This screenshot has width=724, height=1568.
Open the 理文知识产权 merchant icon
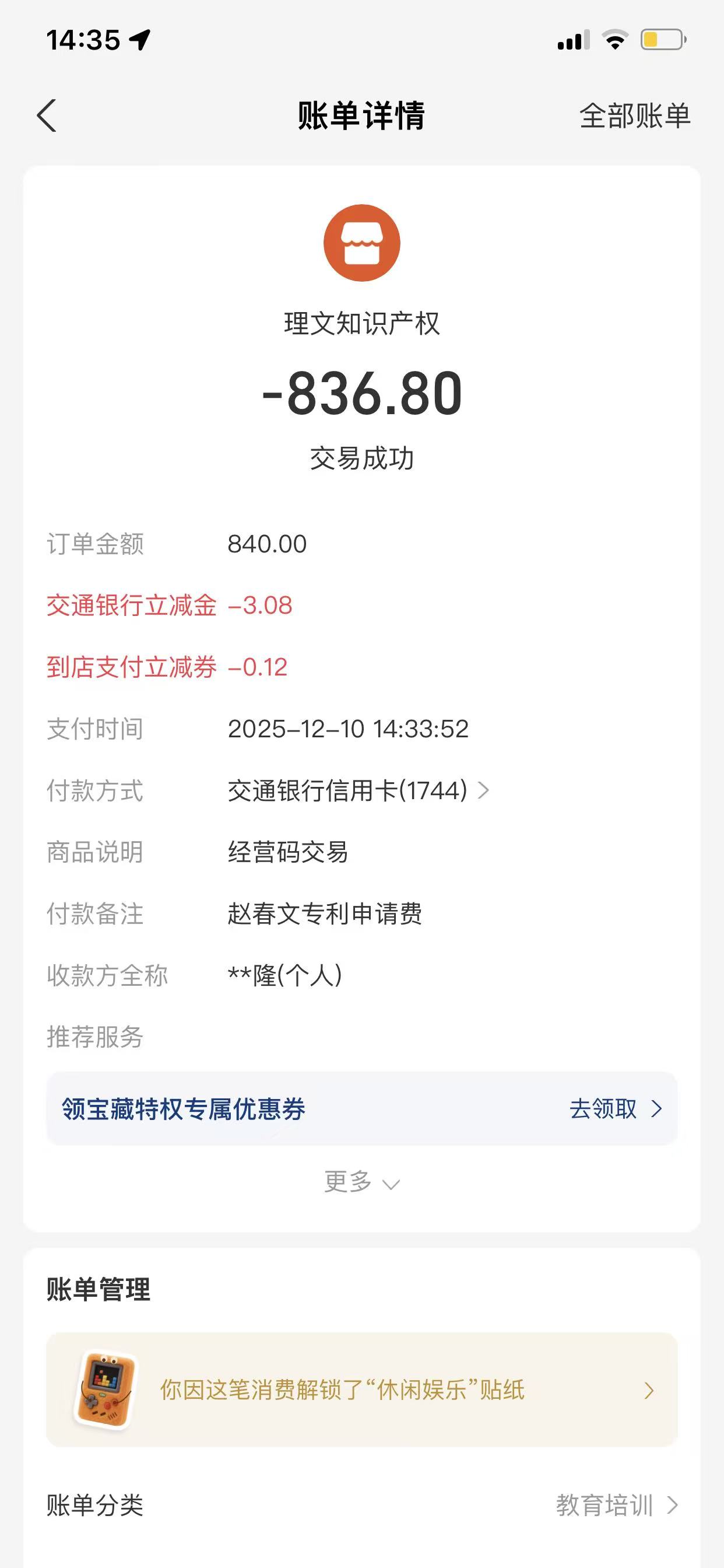pos(361,243)
